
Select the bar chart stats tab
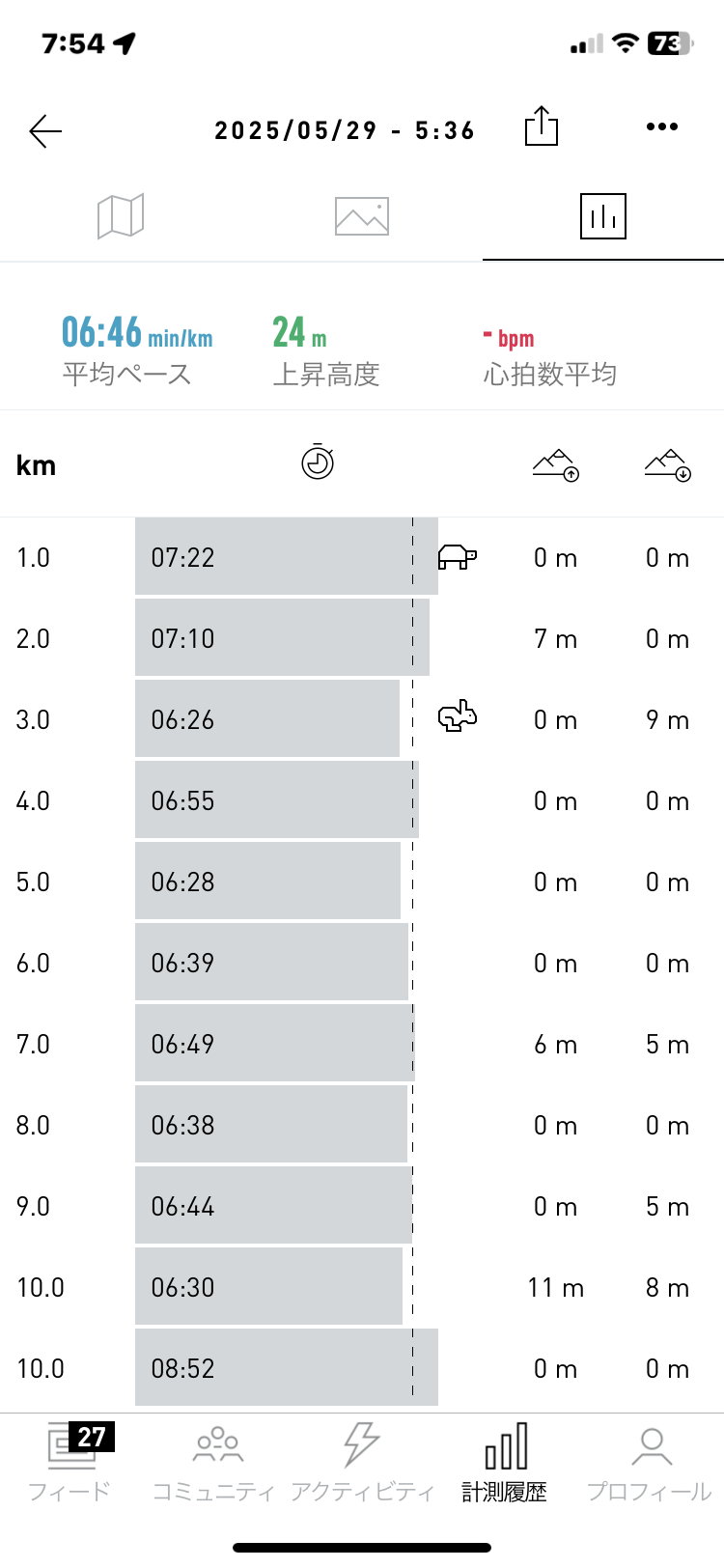coord(603,215)
